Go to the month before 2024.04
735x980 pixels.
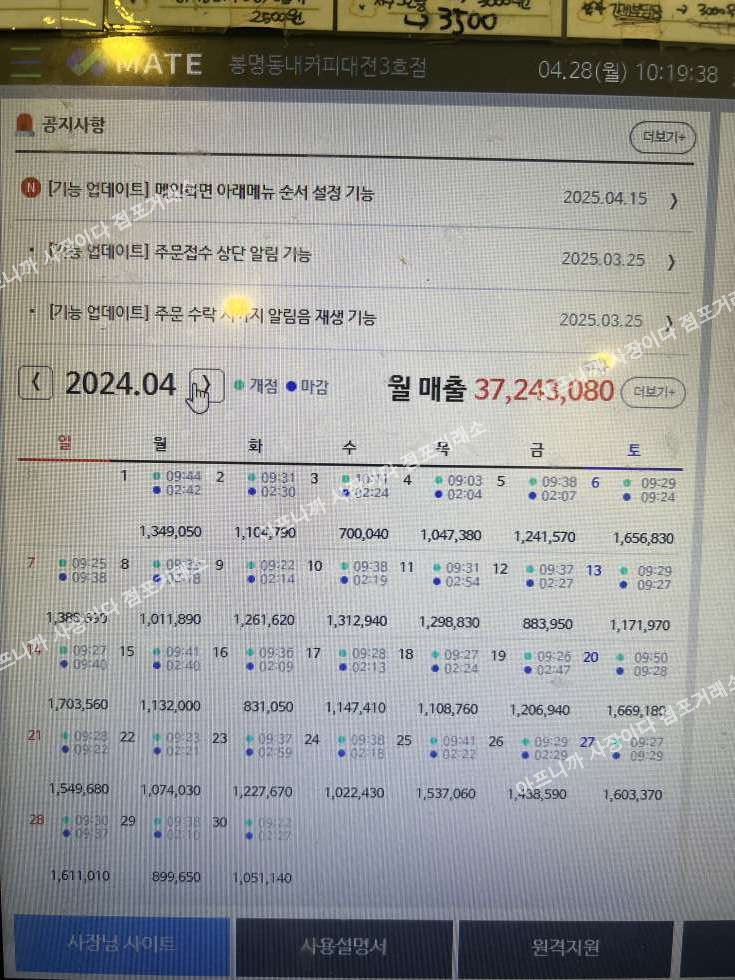coord(36,383)
